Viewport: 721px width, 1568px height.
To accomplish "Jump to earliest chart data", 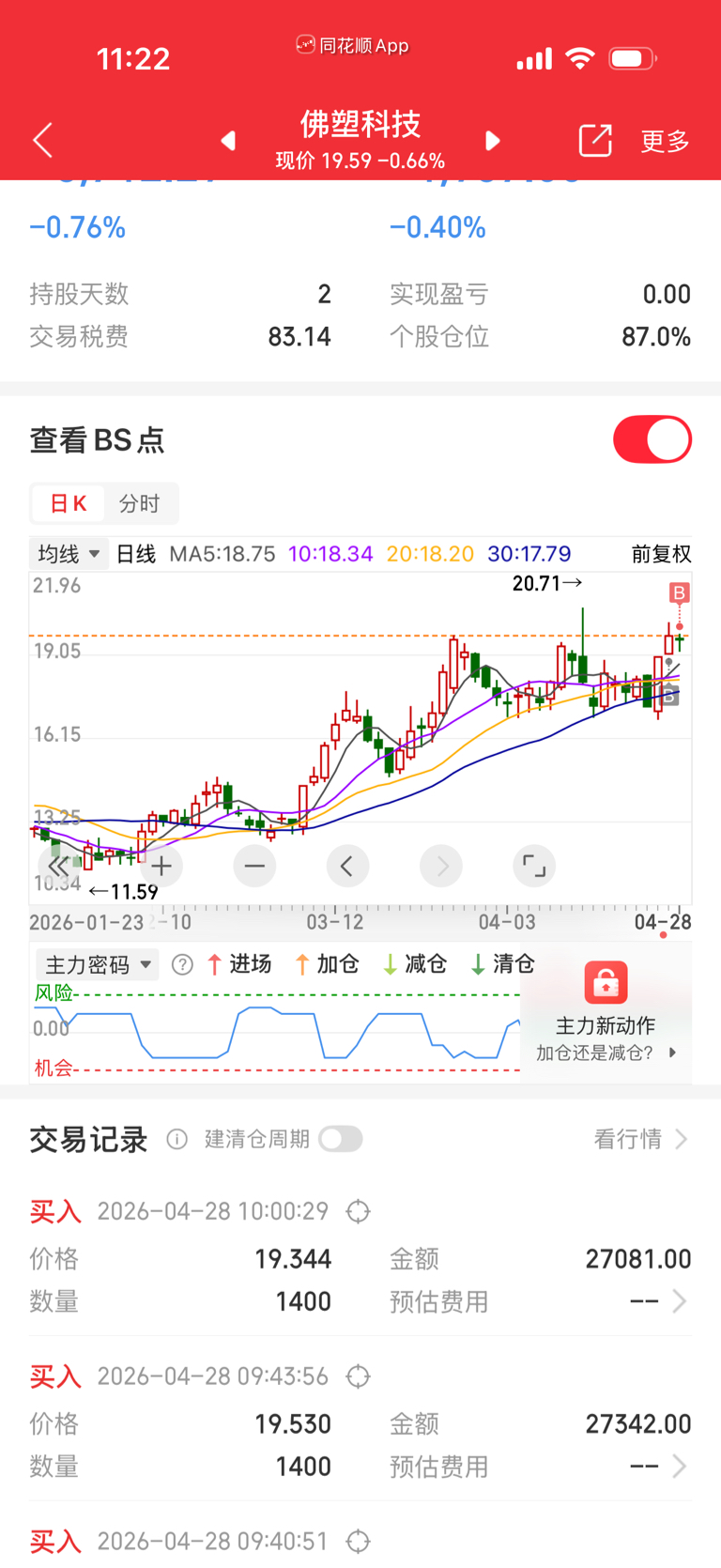I will tap(58, 866).
